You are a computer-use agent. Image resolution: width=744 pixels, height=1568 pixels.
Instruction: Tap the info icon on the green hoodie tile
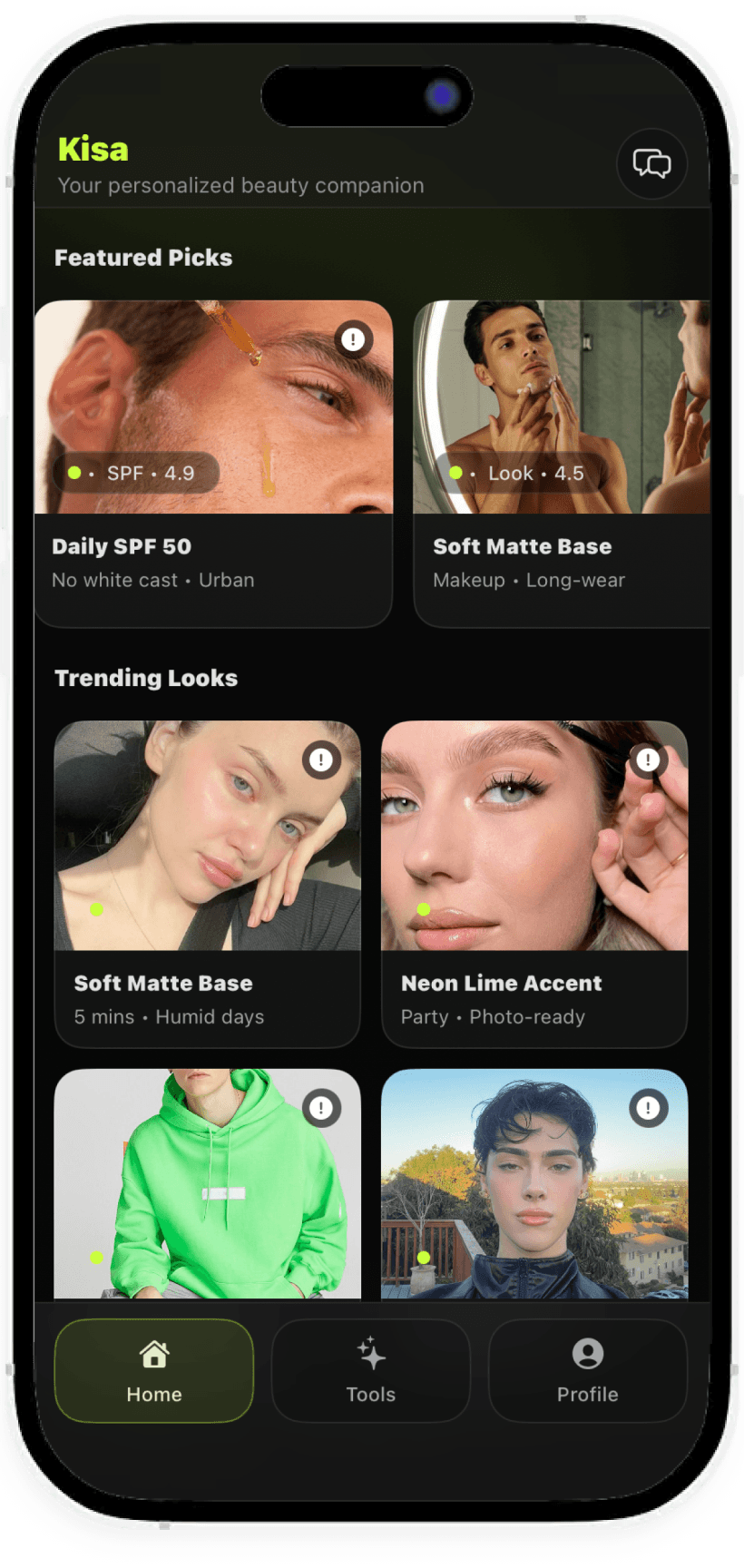(x=321, y=1108)
